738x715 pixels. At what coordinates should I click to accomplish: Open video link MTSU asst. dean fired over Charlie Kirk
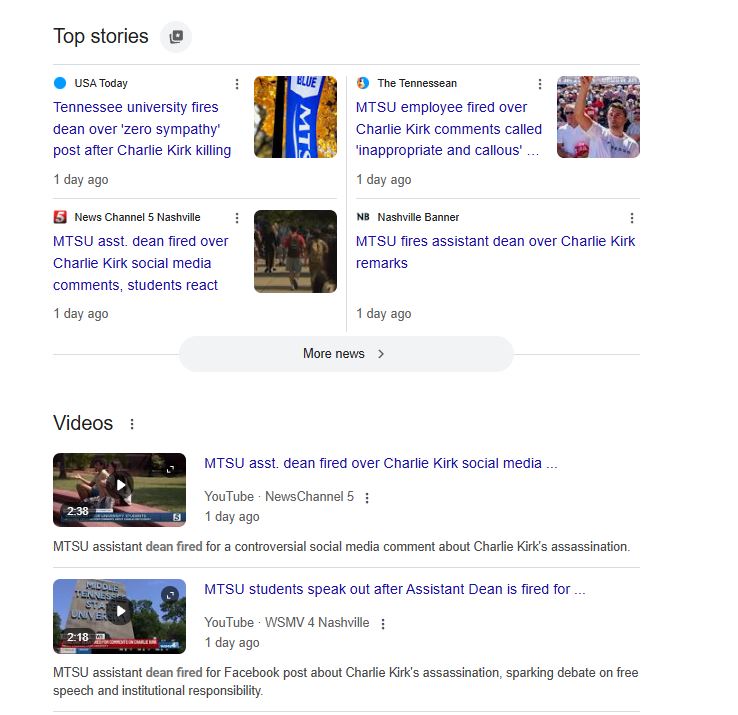(380, 464)
